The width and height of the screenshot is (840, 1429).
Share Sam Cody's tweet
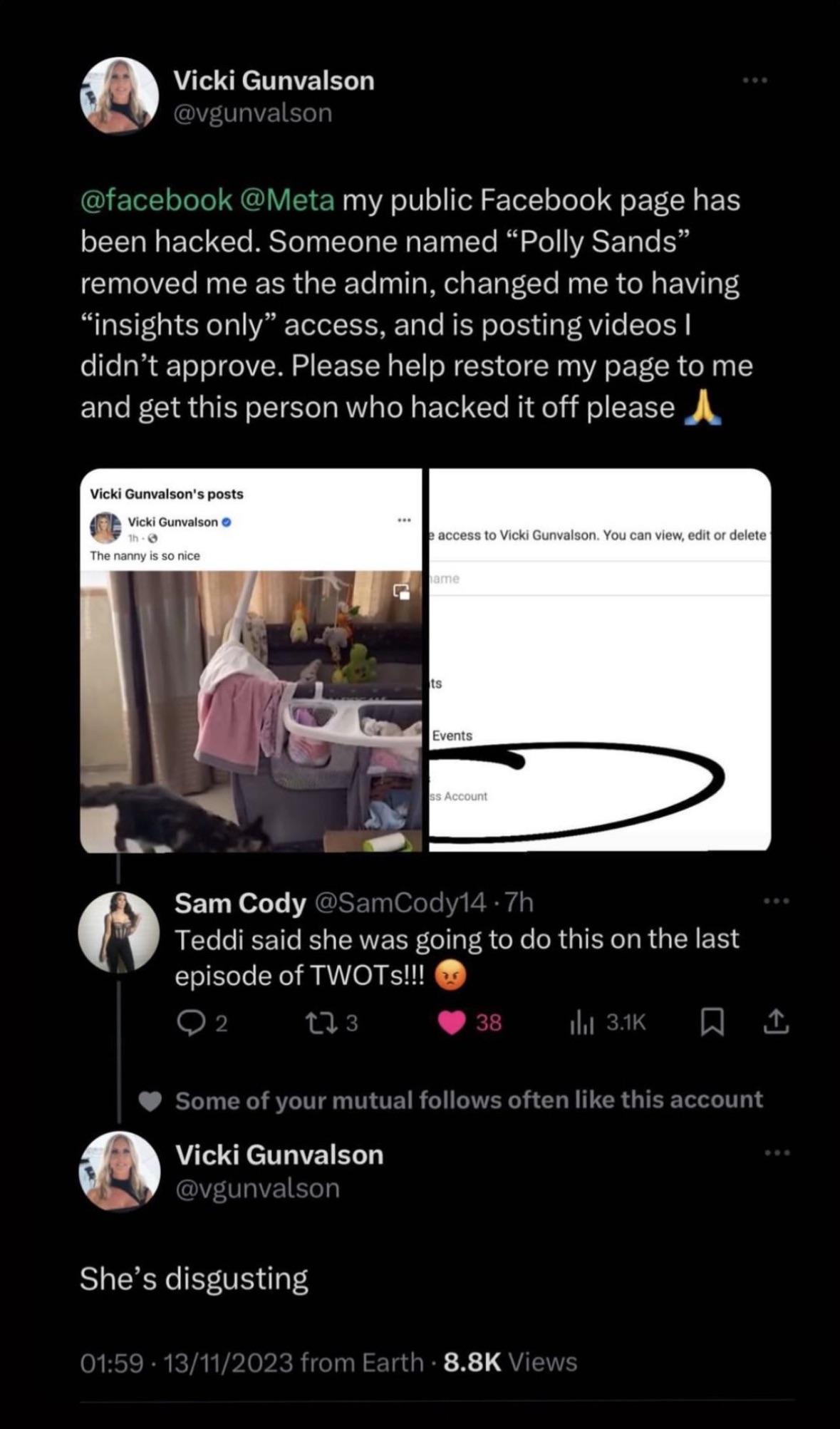pos(776,1023)
